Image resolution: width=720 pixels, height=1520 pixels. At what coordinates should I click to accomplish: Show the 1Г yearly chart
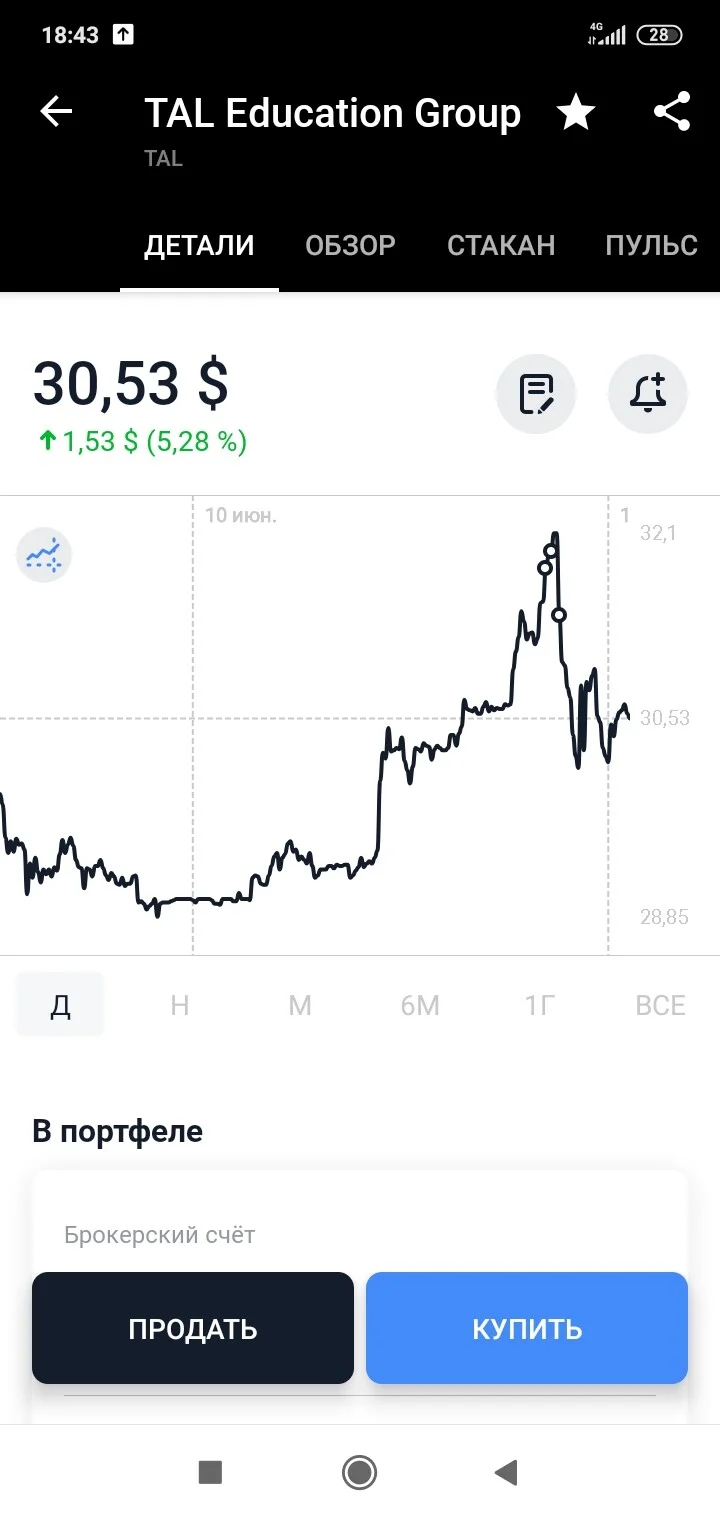540,1004
